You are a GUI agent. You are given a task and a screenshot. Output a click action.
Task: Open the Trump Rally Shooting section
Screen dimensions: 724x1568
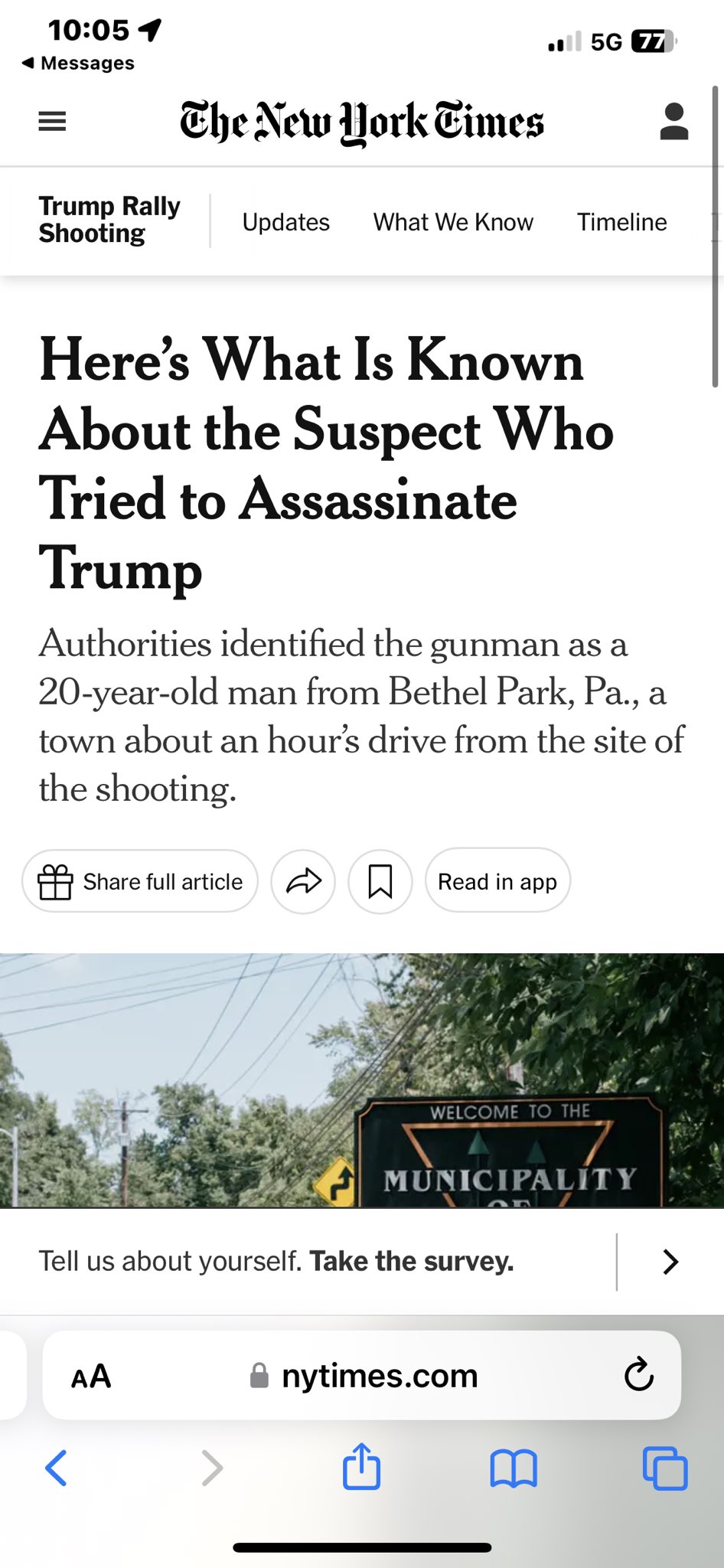pos(109,220)
